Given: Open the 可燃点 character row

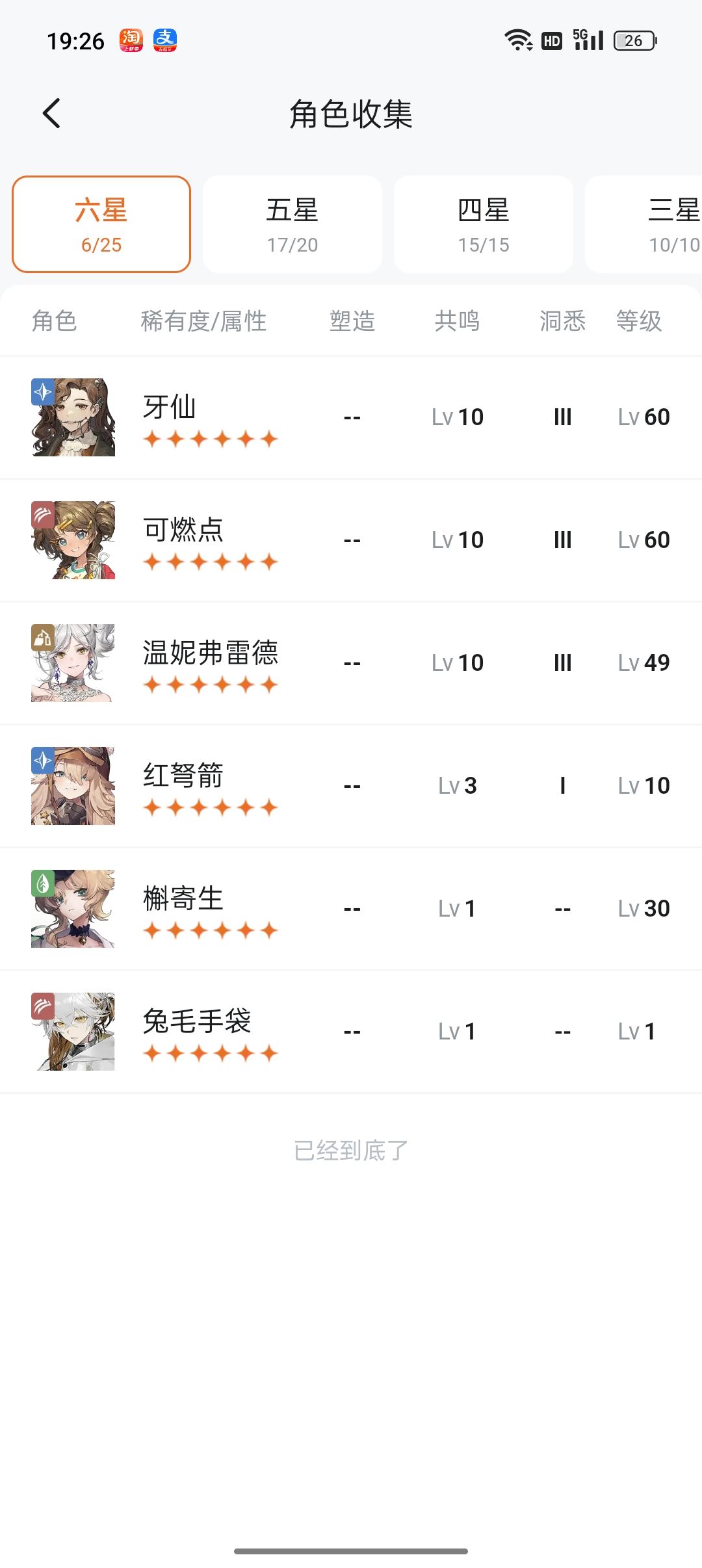Looking at the screenshot, I should tap(351, 540).
